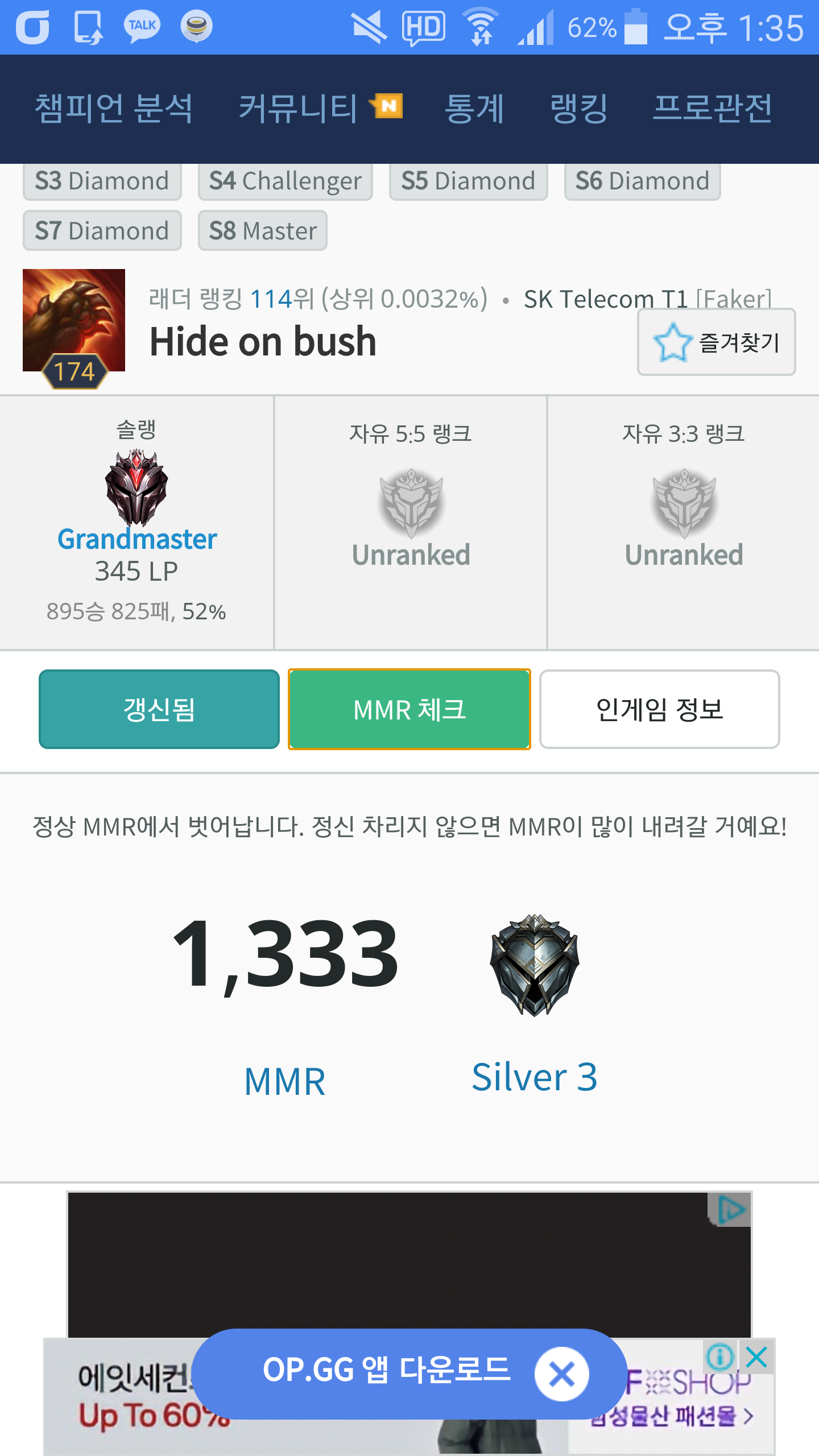Add Hide on bush to 즐겨찾기
The height and width of the screenshot is (1456, 819).
point(716,342)
